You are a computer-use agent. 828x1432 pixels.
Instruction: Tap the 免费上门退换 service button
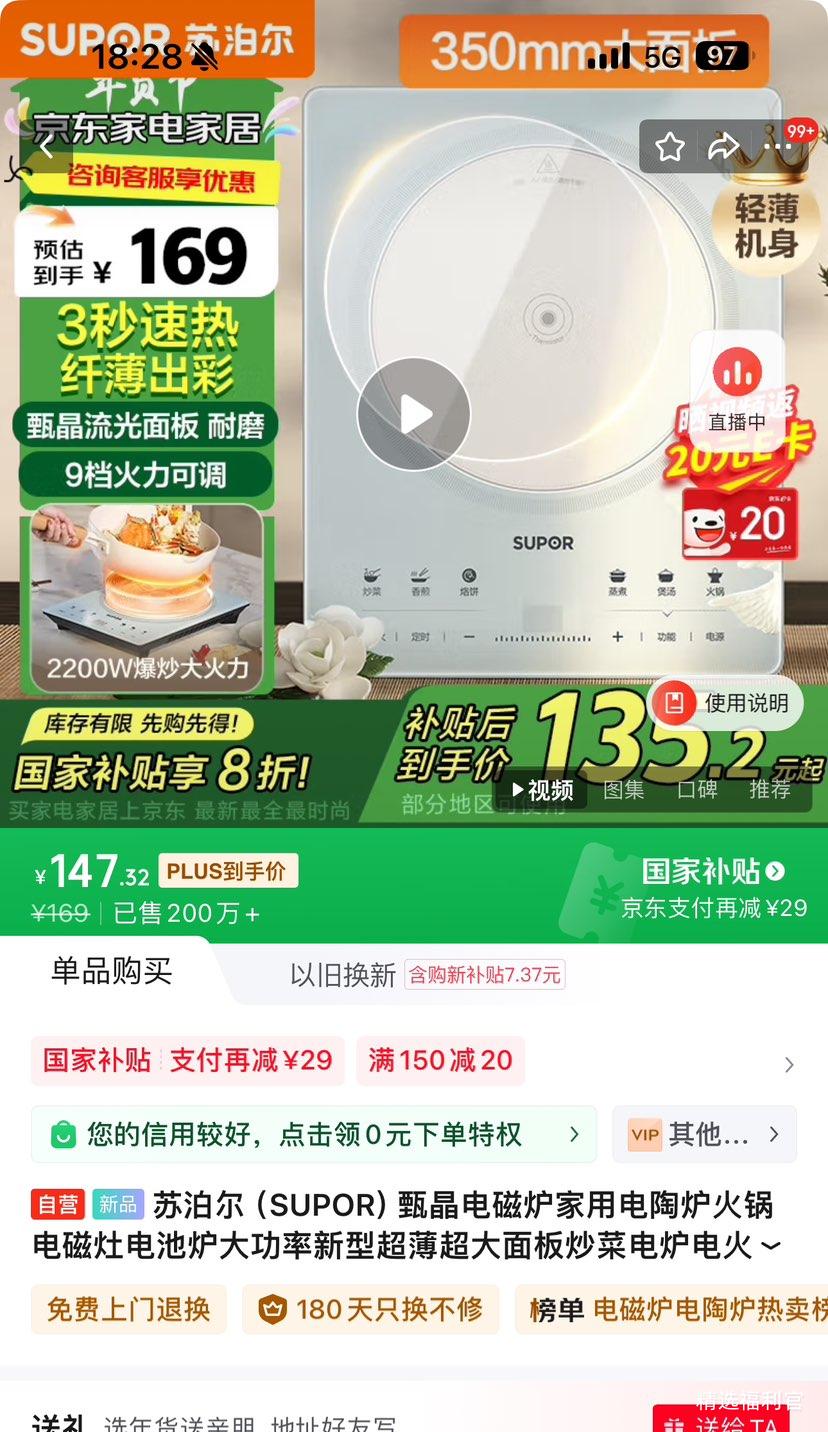128,1308
